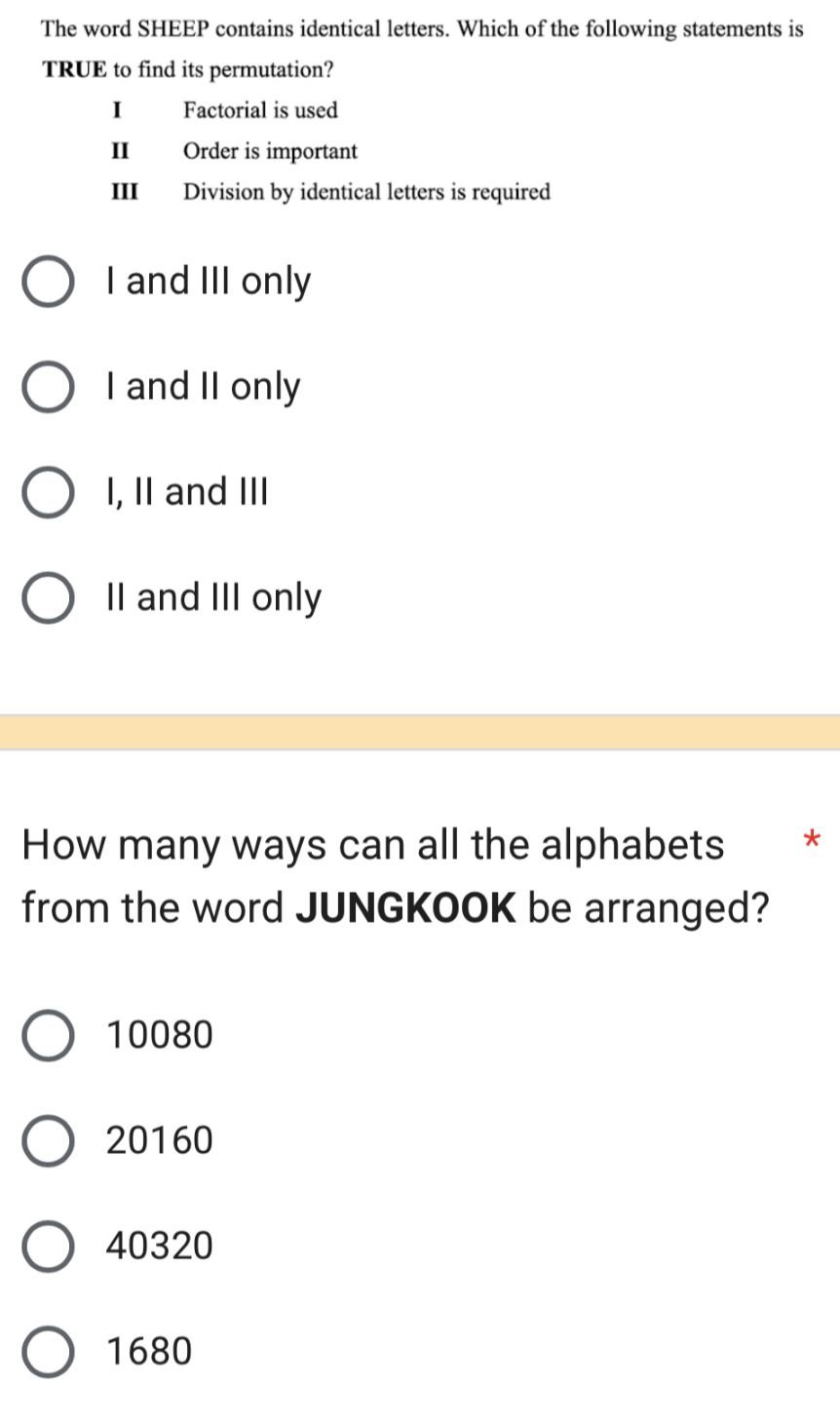Mark 'II and III only' as the answer

coord(48,598)
